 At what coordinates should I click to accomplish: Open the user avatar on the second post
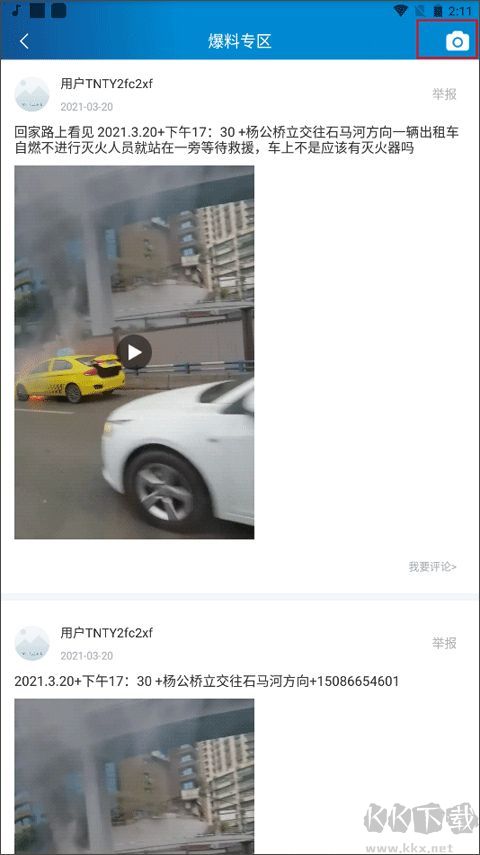pos(32,643)
